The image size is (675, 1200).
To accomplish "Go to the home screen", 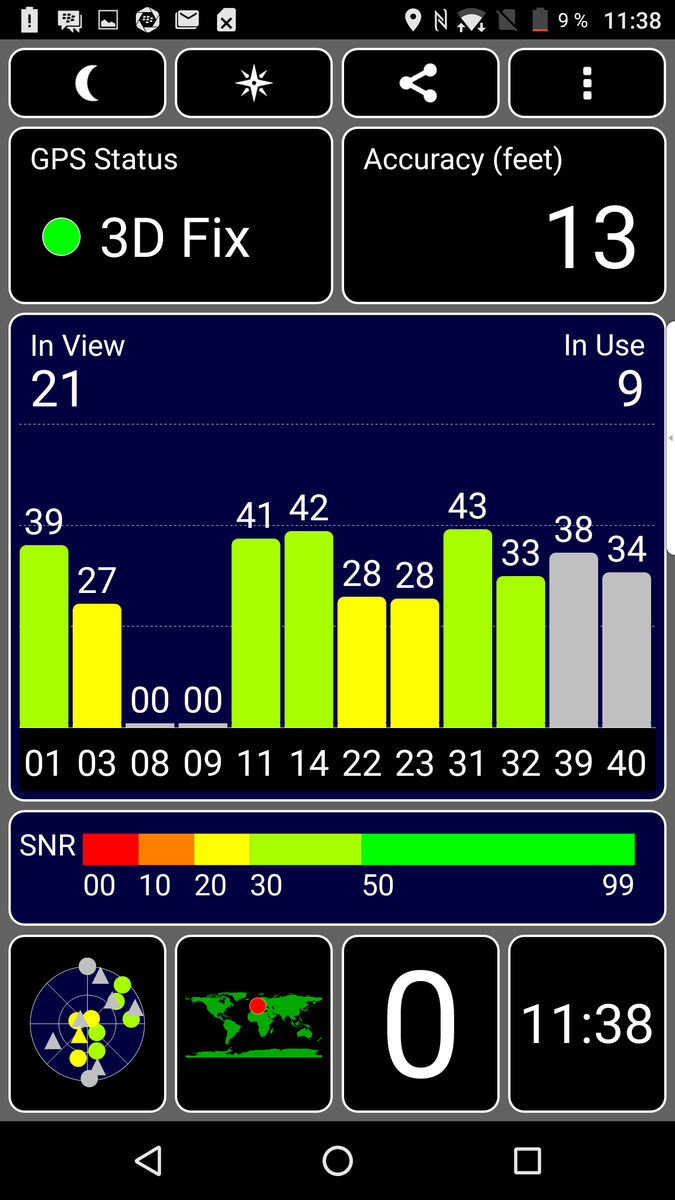I will point(338,1160).
